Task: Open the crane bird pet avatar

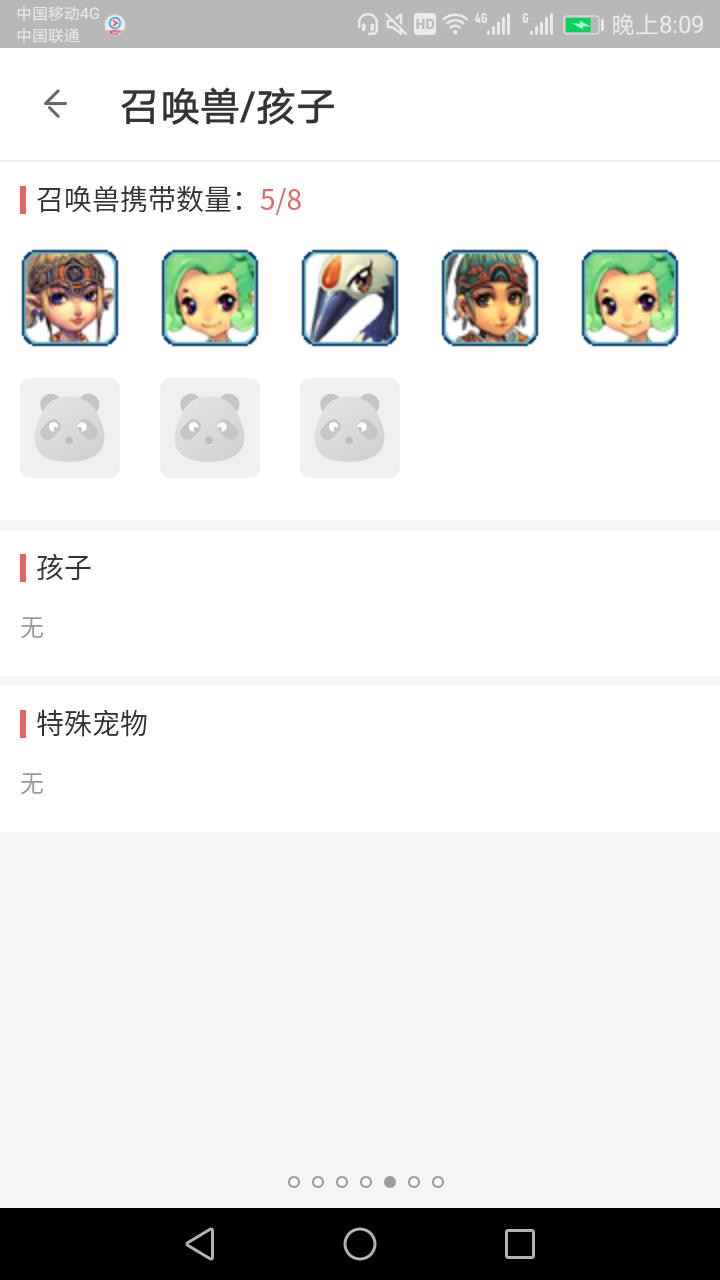Action: [350, 298]
